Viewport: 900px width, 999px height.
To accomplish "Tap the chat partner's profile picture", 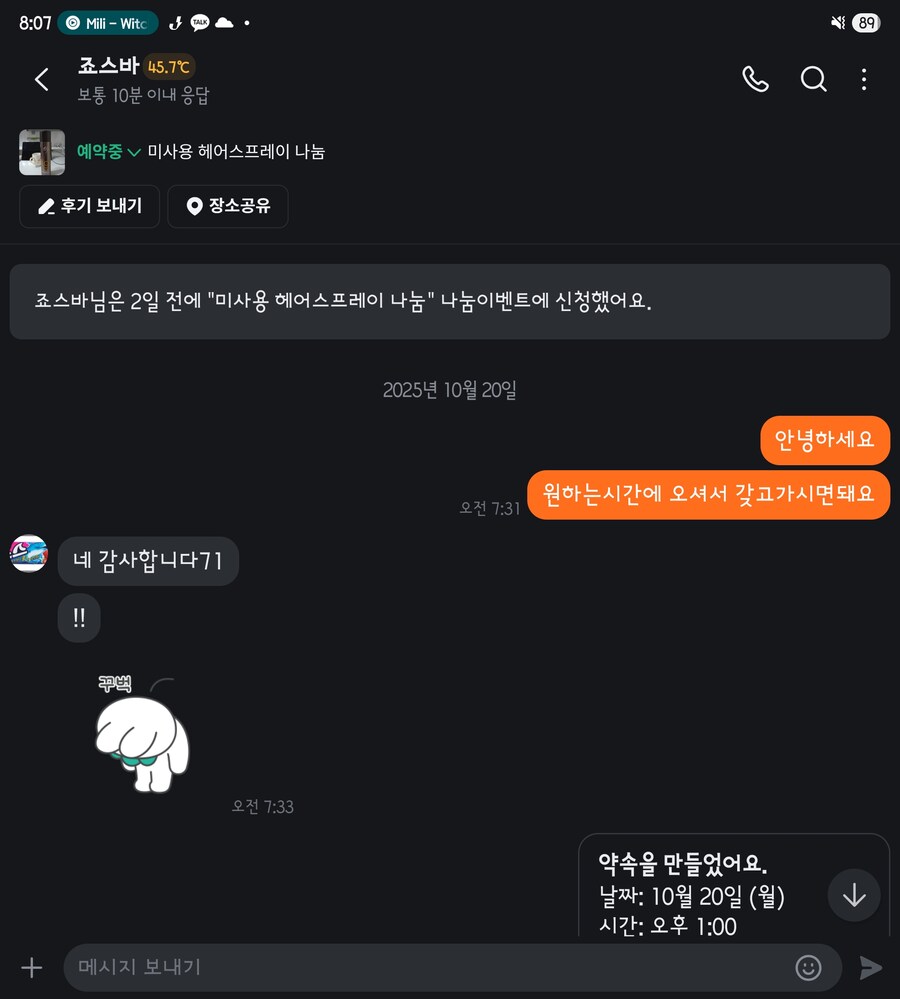I will (x=28, y=553).
